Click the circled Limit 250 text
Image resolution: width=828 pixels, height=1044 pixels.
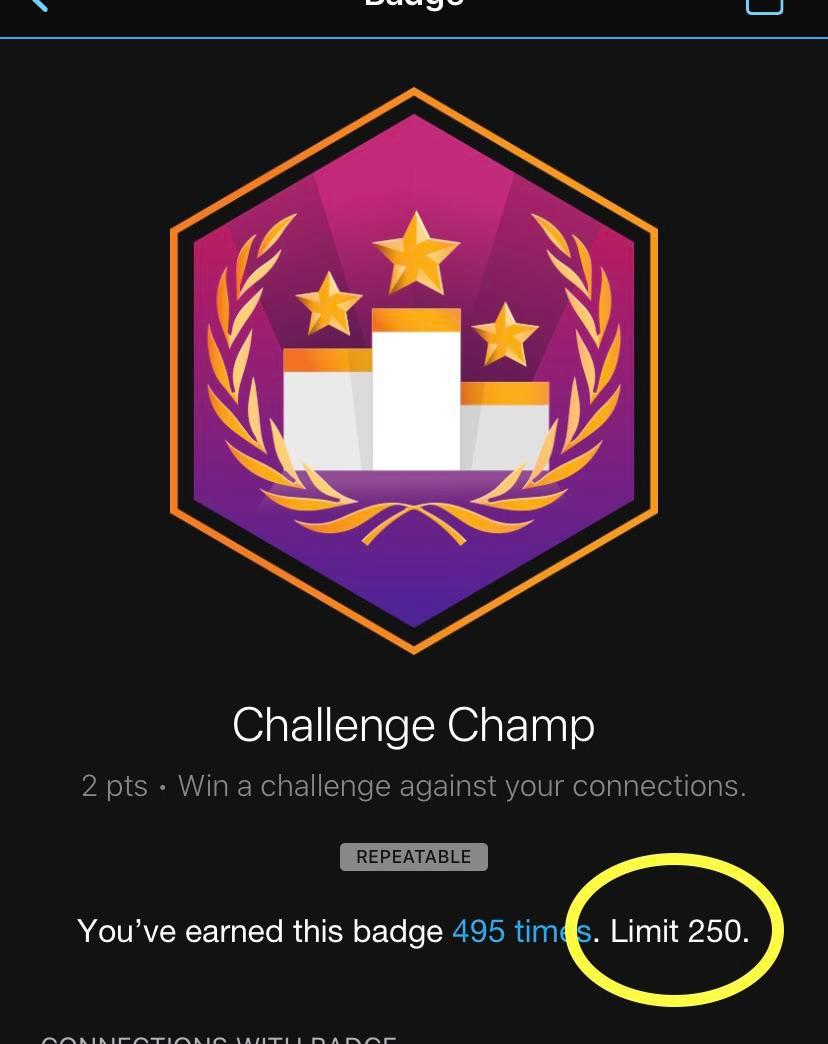[x=680, y=931]
